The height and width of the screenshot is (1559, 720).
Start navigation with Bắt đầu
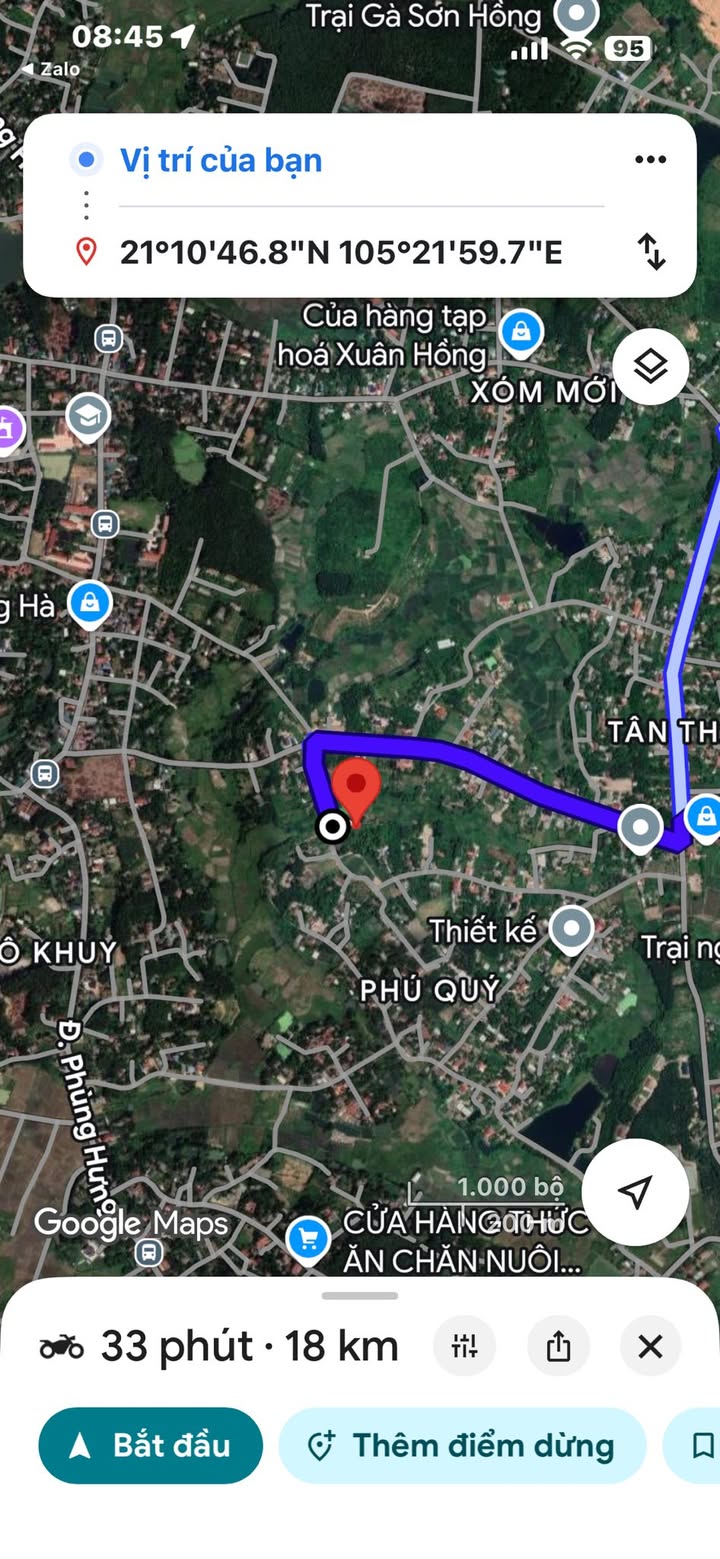(151, 1445)
